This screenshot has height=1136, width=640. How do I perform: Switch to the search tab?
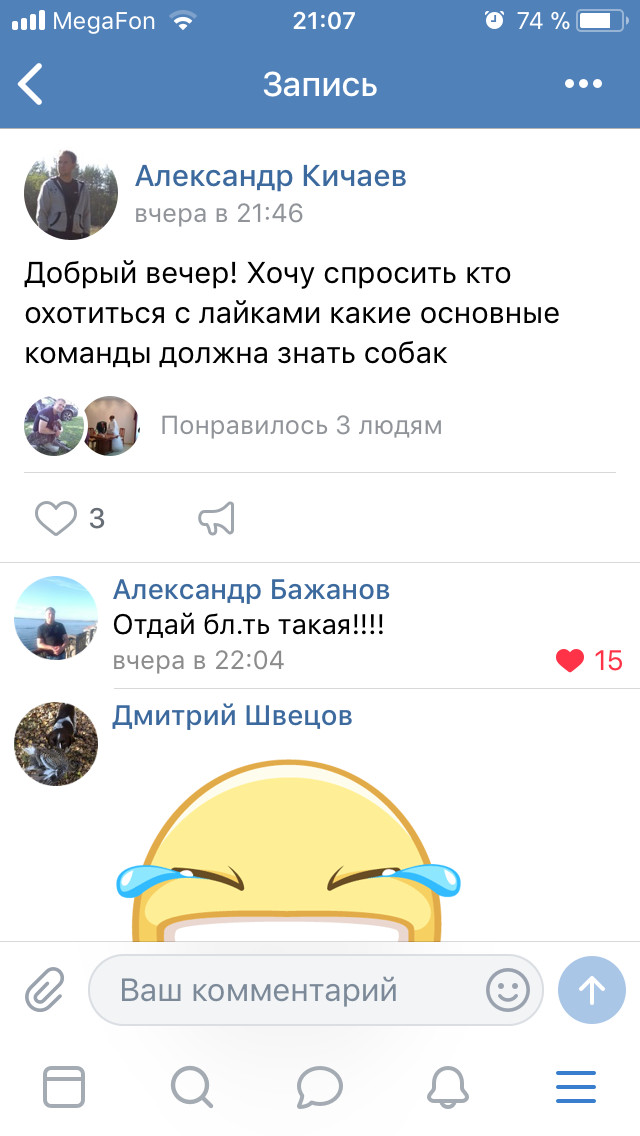[x=191, y=1086]
